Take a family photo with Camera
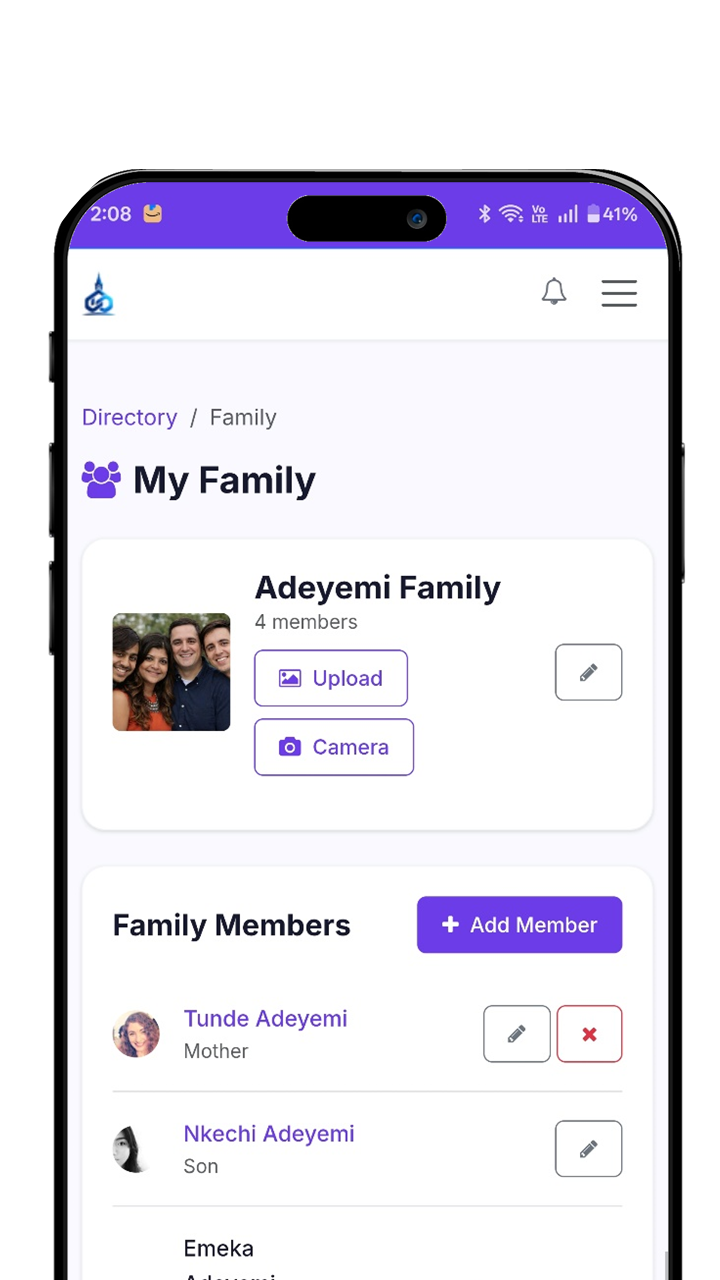Screen dimensions: 720x1280 (333, 747)
